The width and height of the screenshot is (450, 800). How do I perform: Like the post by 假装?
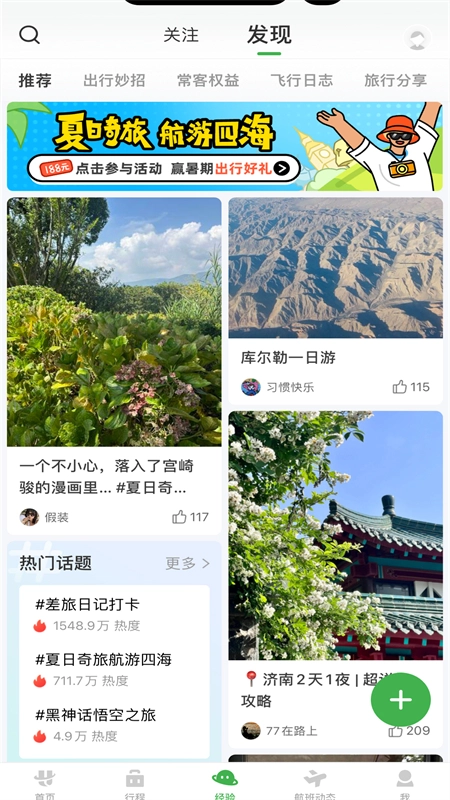(190, 517)
